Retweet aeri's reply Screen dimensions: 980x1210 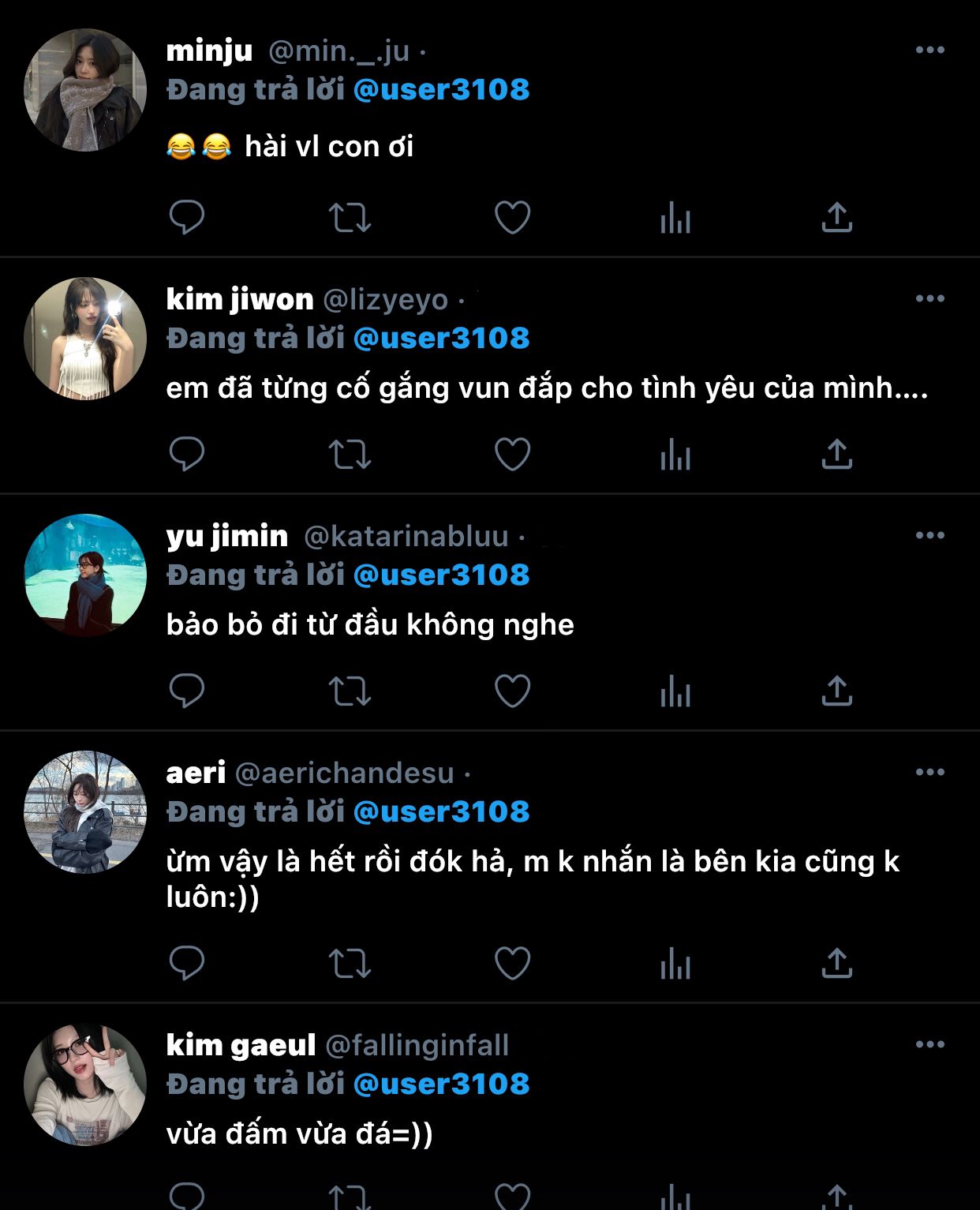[350, 963]
